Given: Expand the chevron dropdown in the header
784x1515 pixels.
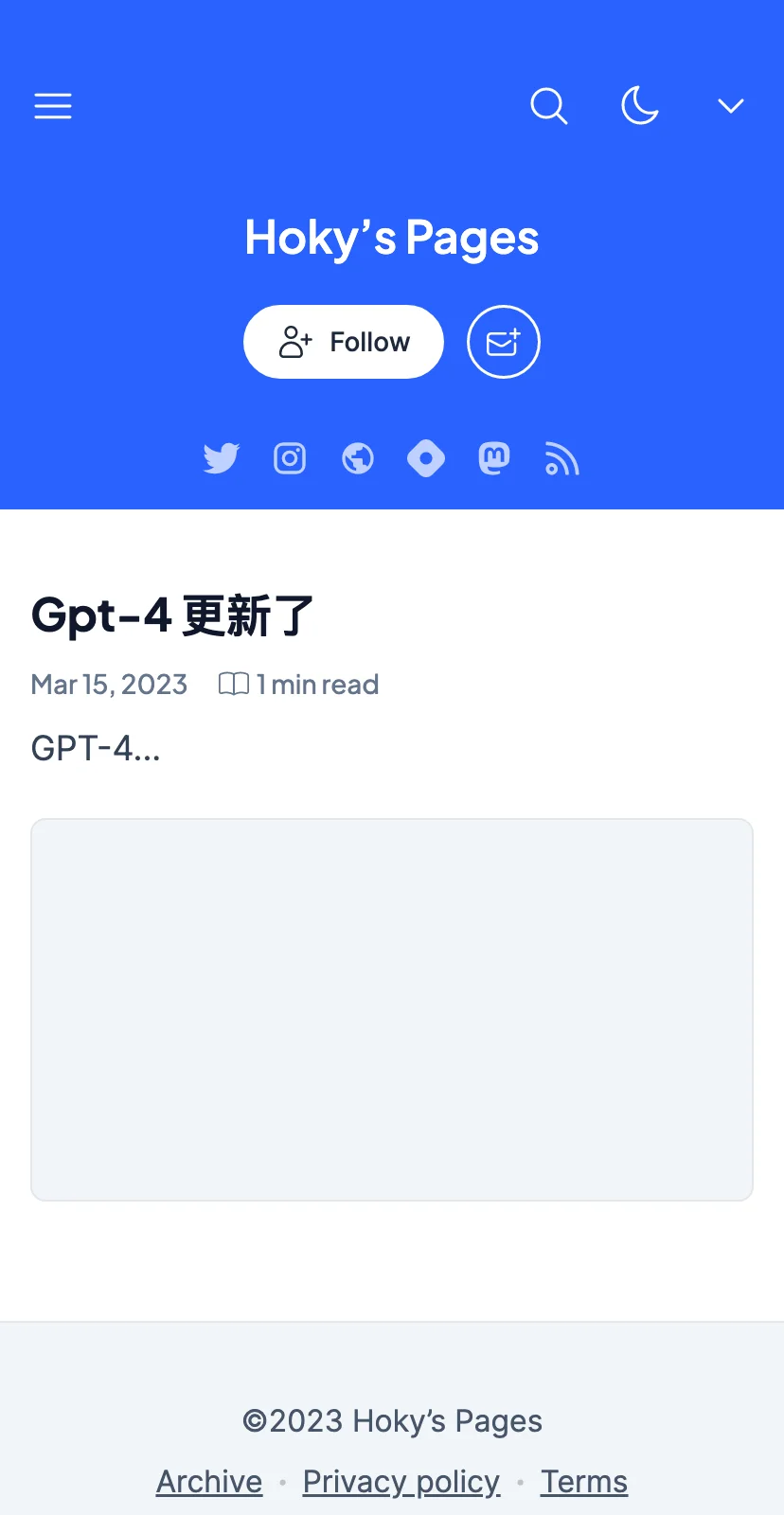Looking at the screenshot, I should point(730,106).
